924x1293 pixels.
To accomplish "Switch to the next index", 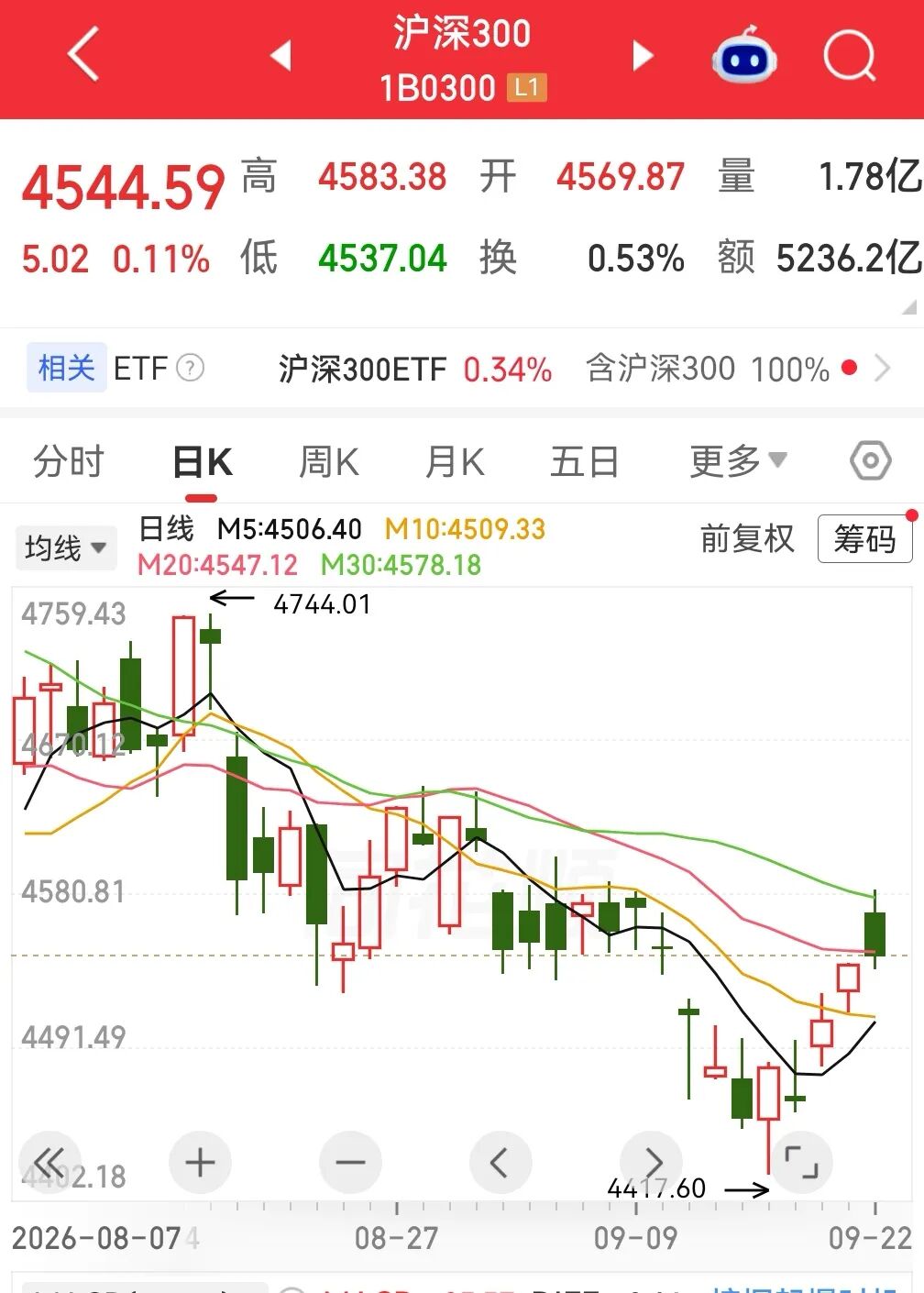I will (x=643, y=56).
